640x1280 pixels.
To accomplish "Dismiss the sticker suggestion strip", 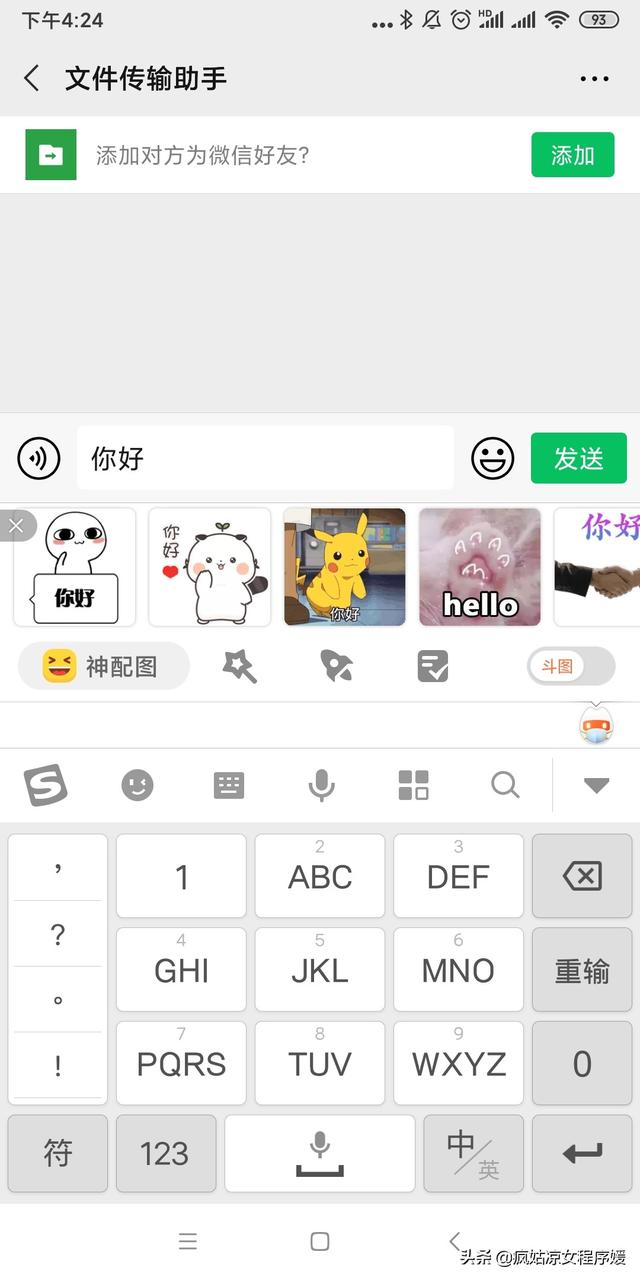I will [15, 525].
